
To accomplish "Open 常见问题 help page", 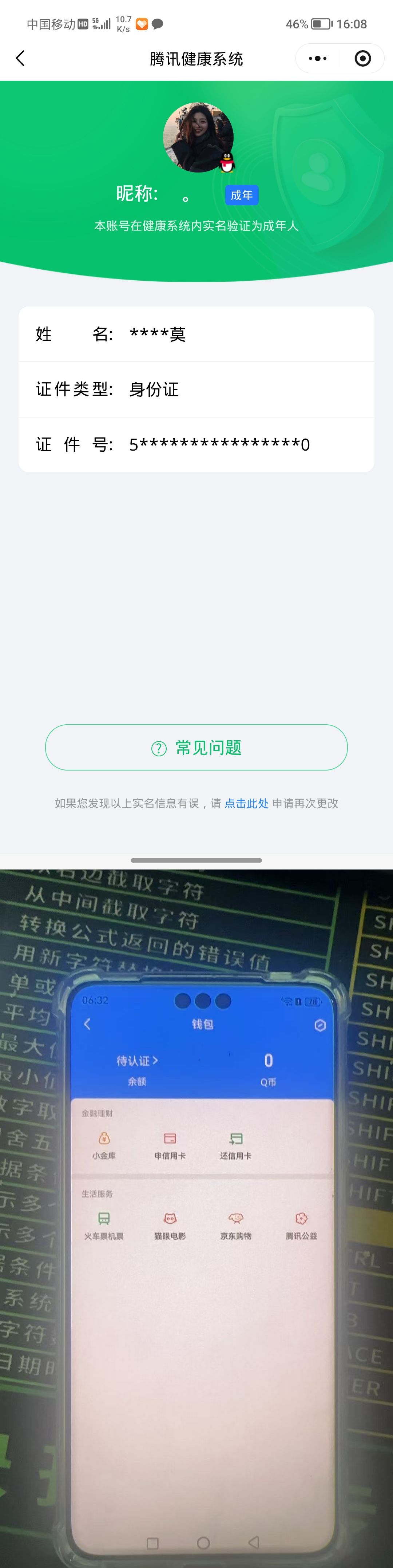I will [196, 748].
